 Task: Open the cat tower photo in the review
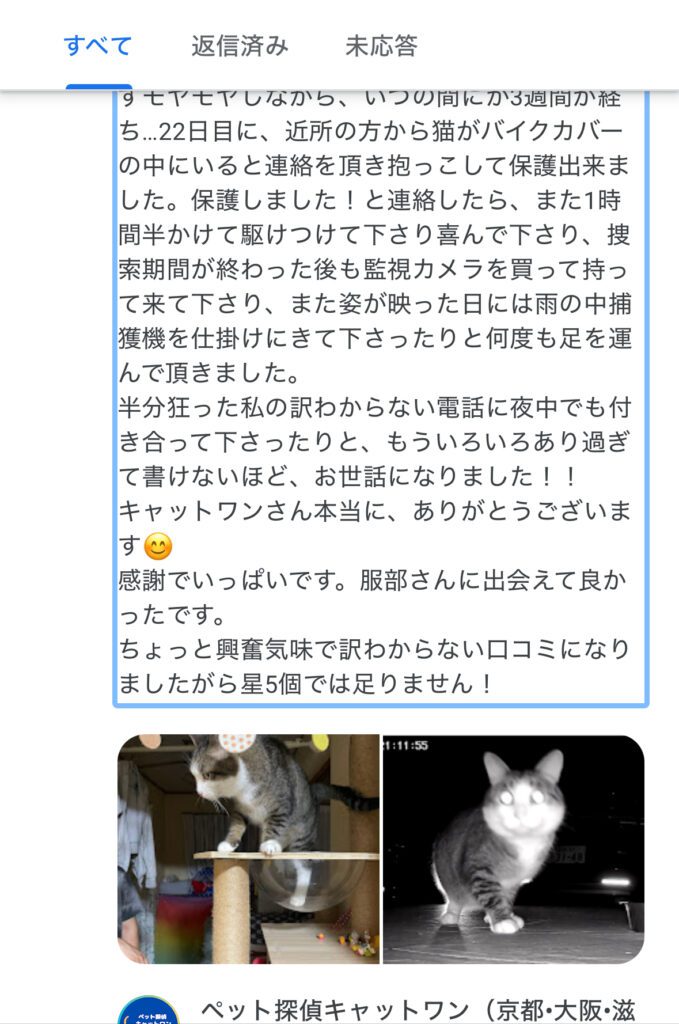tap(248, 849)
